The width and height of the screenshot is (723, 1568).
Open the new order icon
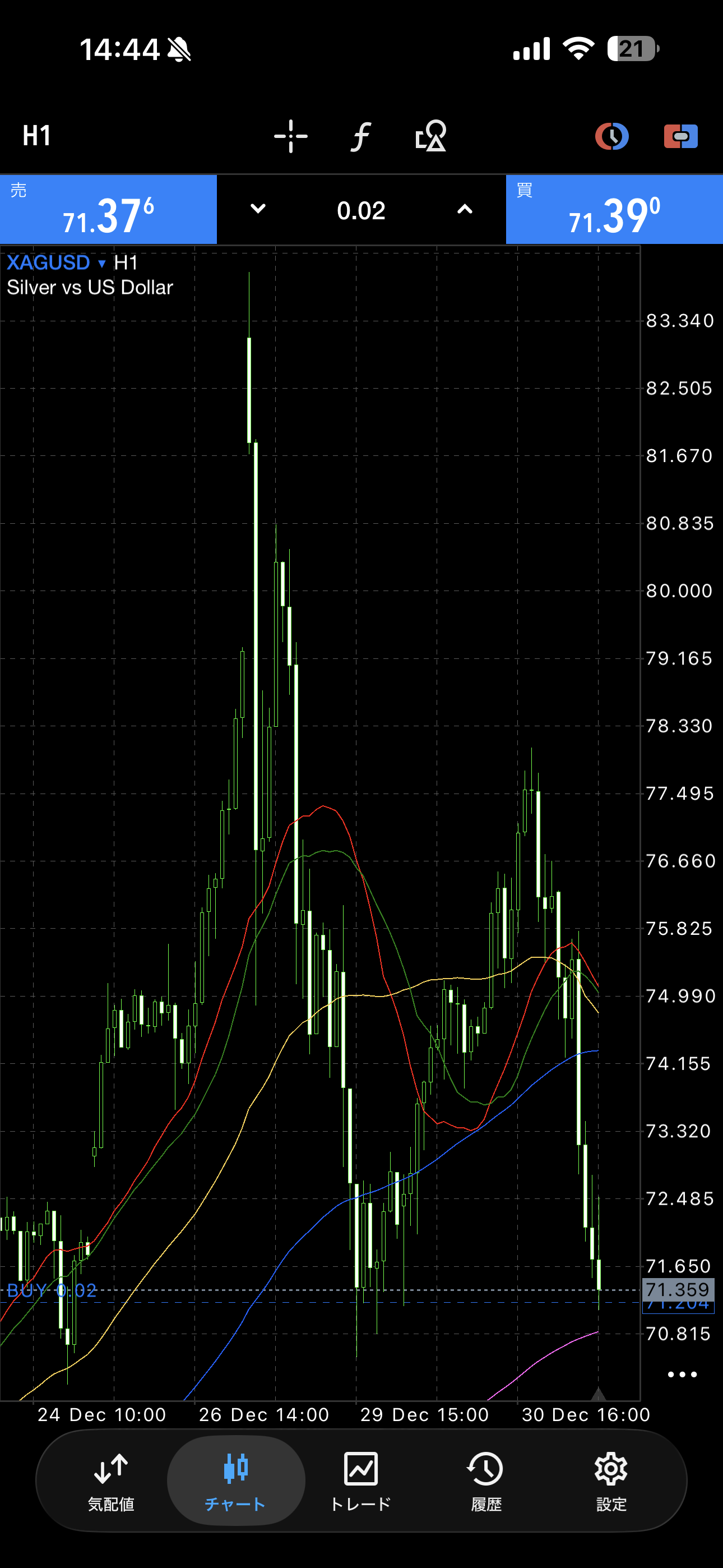pos(680,136)
